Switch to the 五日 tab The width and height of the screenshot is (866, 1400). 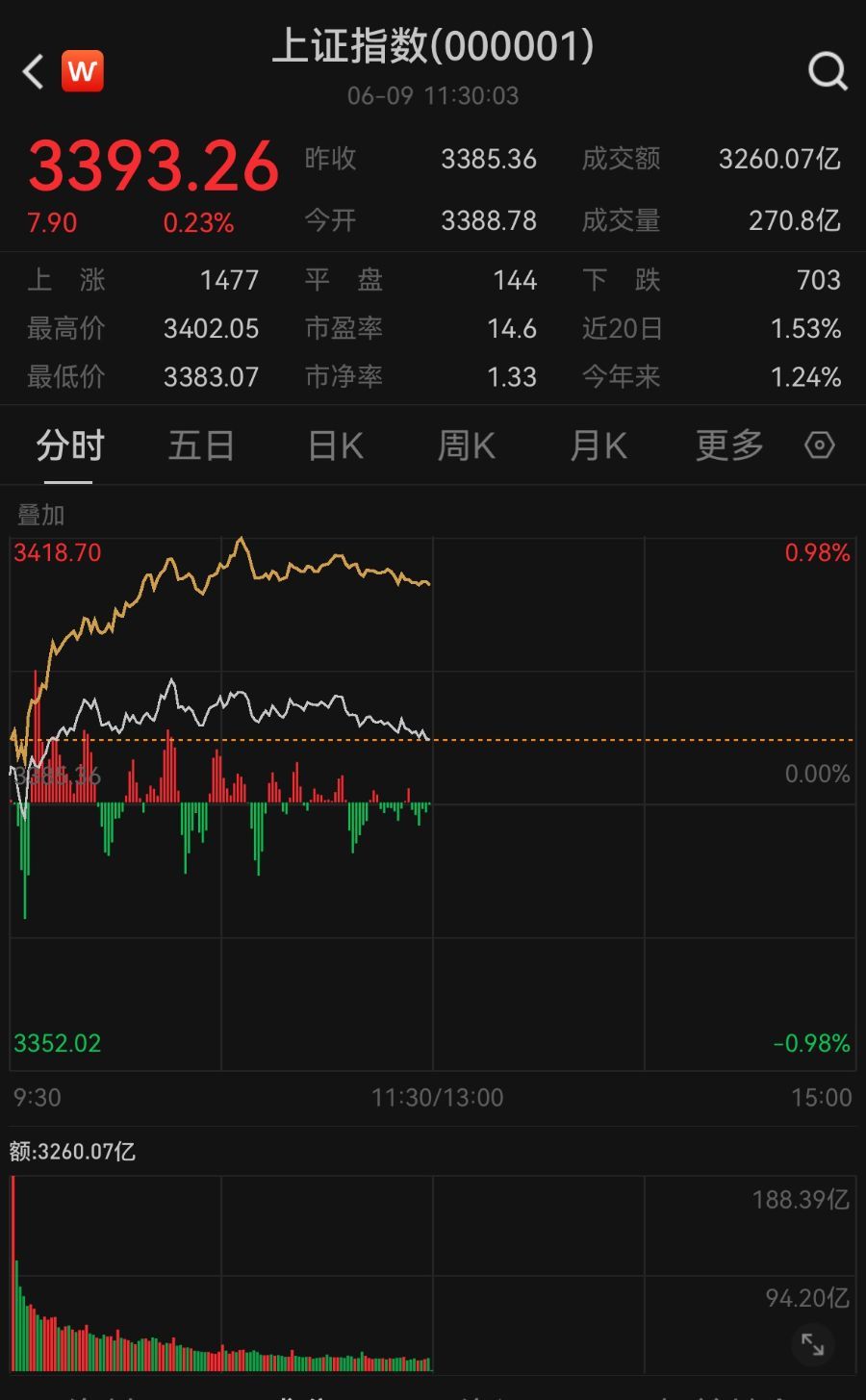[202, 445]
